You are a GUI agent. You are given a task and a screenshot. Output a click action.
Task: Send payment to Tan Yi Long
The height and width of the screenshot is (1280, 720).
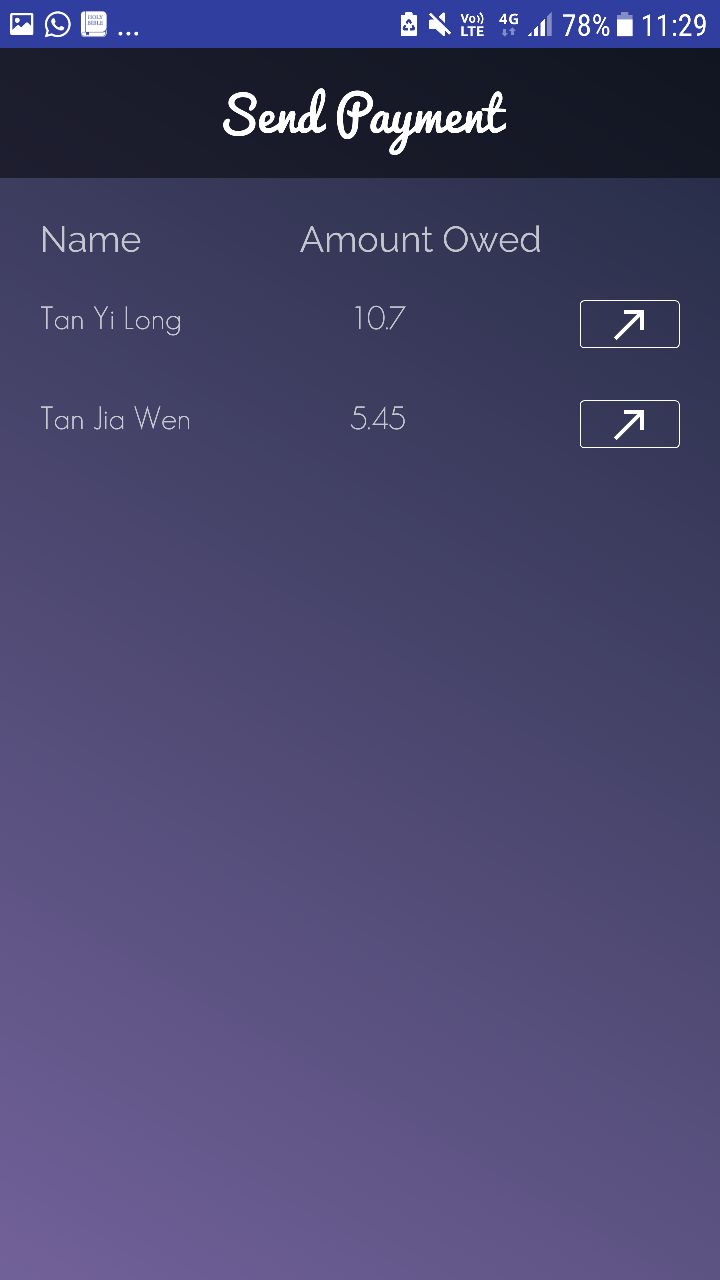[x=629, y=324]
